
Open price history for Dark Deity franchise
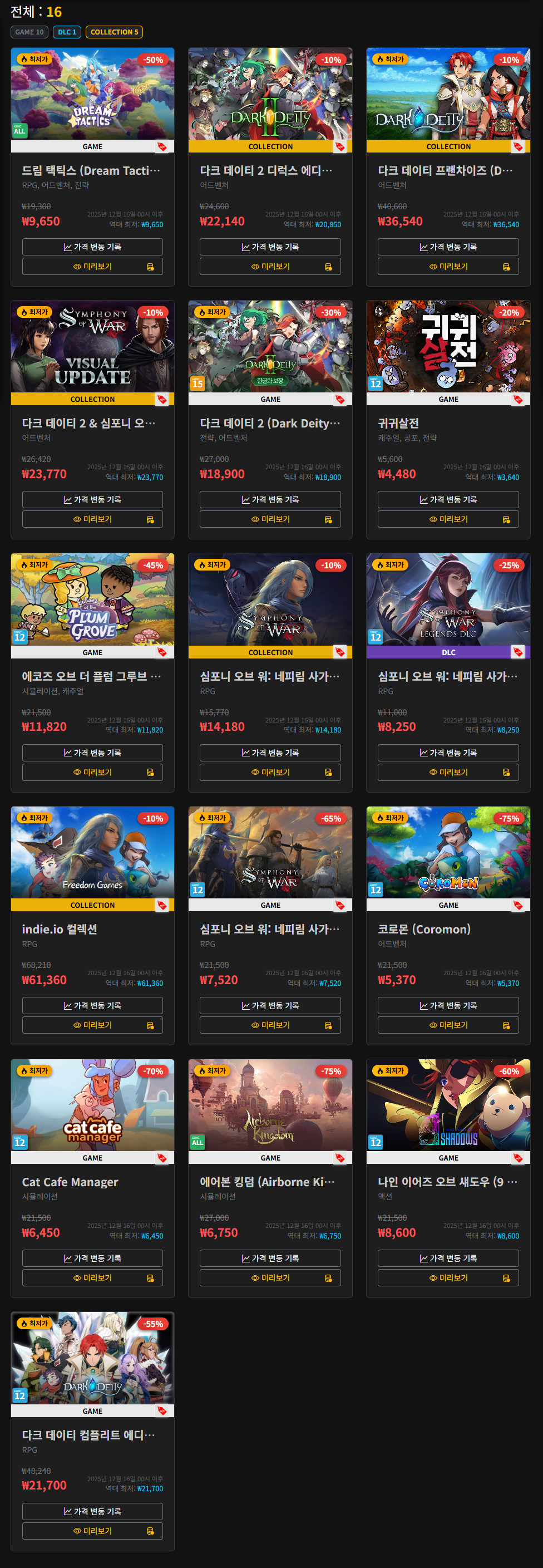[448, 247]
